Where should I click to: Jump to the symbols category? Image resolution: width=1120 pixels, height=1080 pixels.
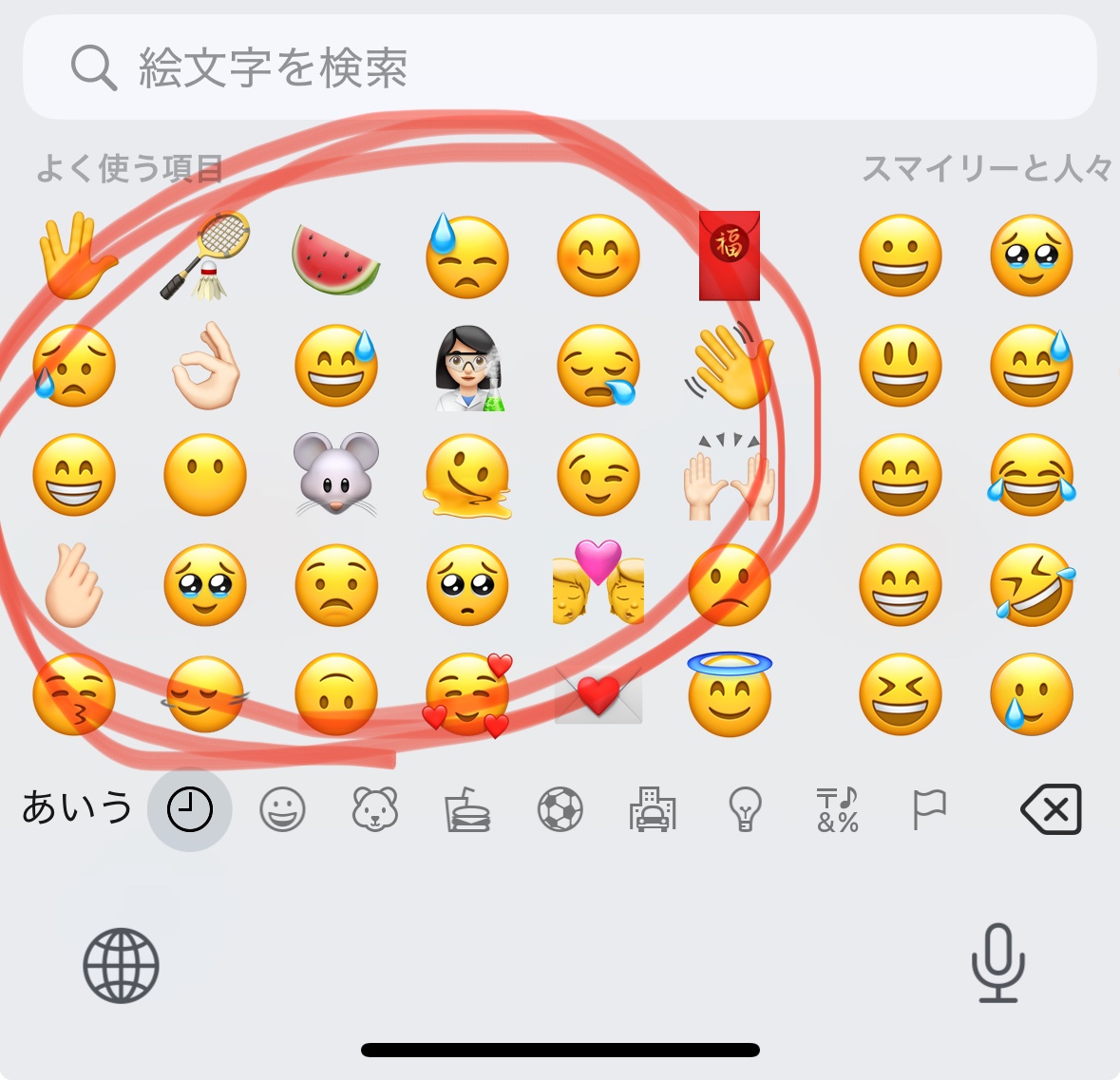(x=837, y=810)
